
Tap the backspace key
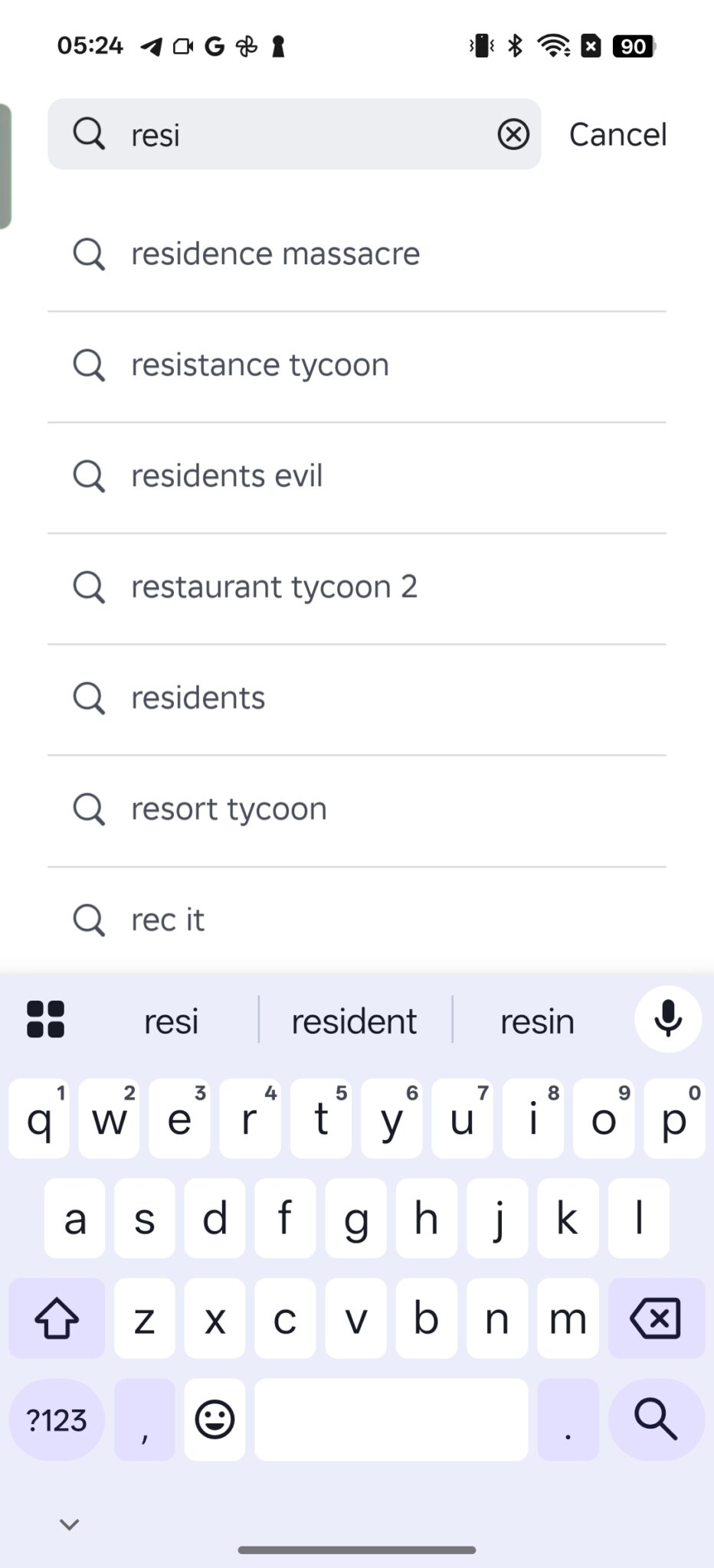coord(656,1318)
